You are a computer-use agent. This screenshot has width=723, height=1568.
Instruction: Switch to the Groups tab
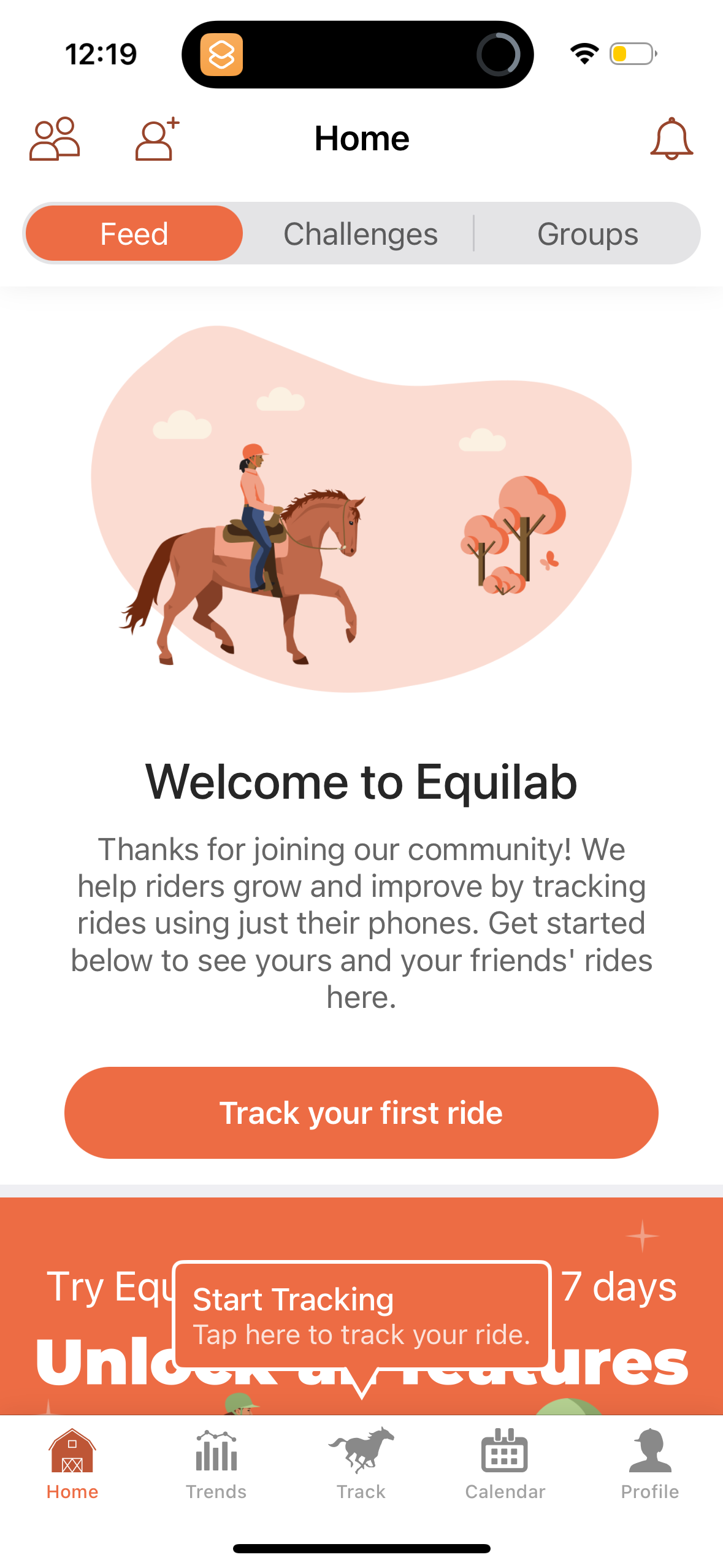(587, 233)
